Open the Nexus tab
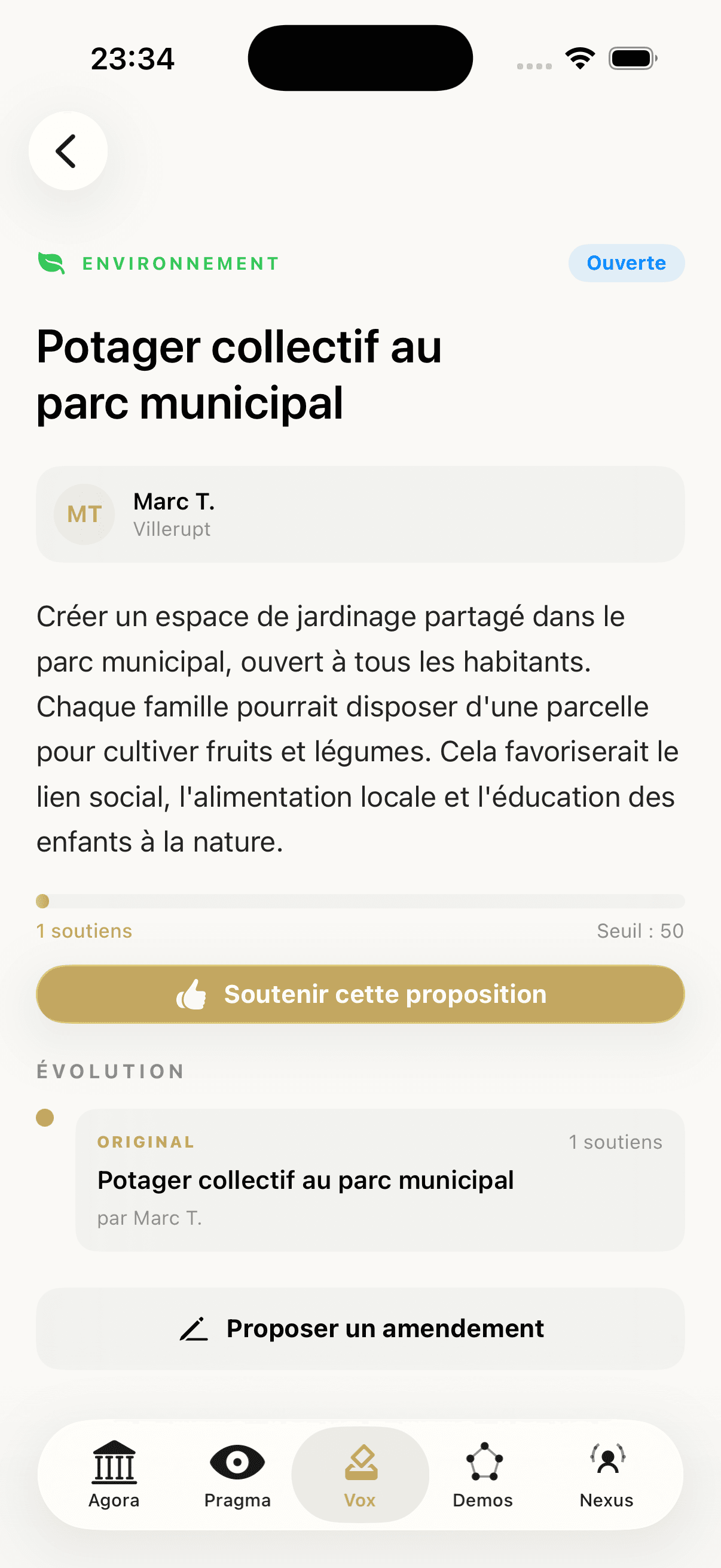 606,1473
